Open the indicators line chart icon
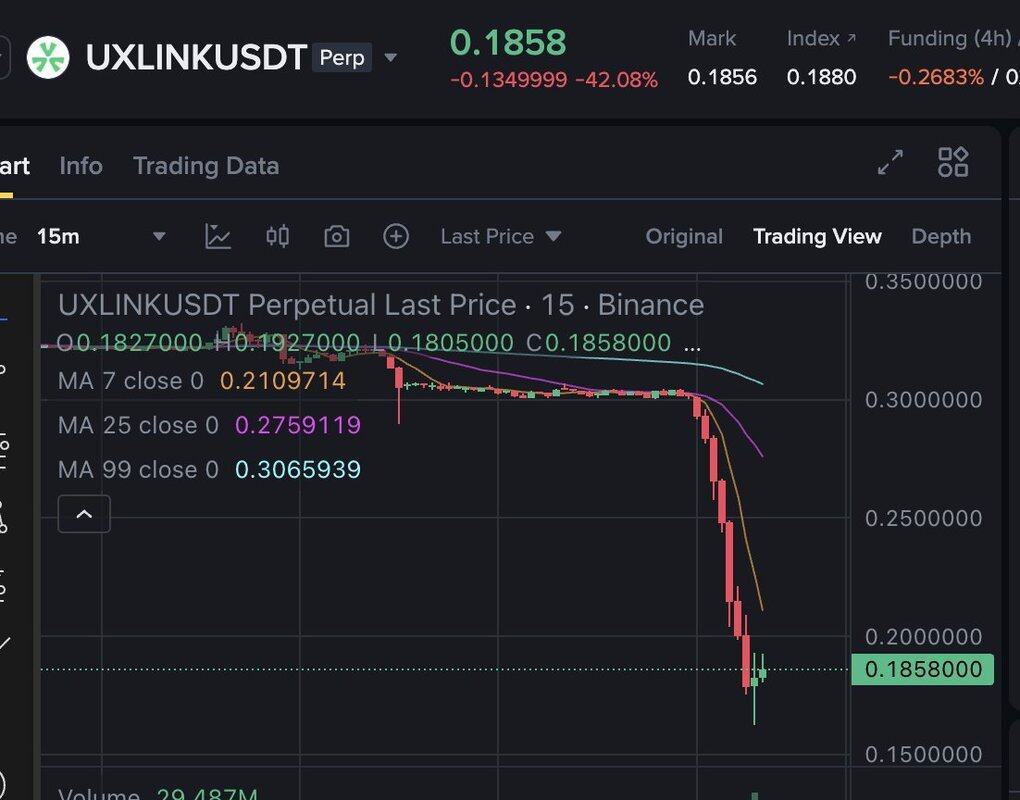Screen dimensions: 1020x800 [x=218, y=237]
